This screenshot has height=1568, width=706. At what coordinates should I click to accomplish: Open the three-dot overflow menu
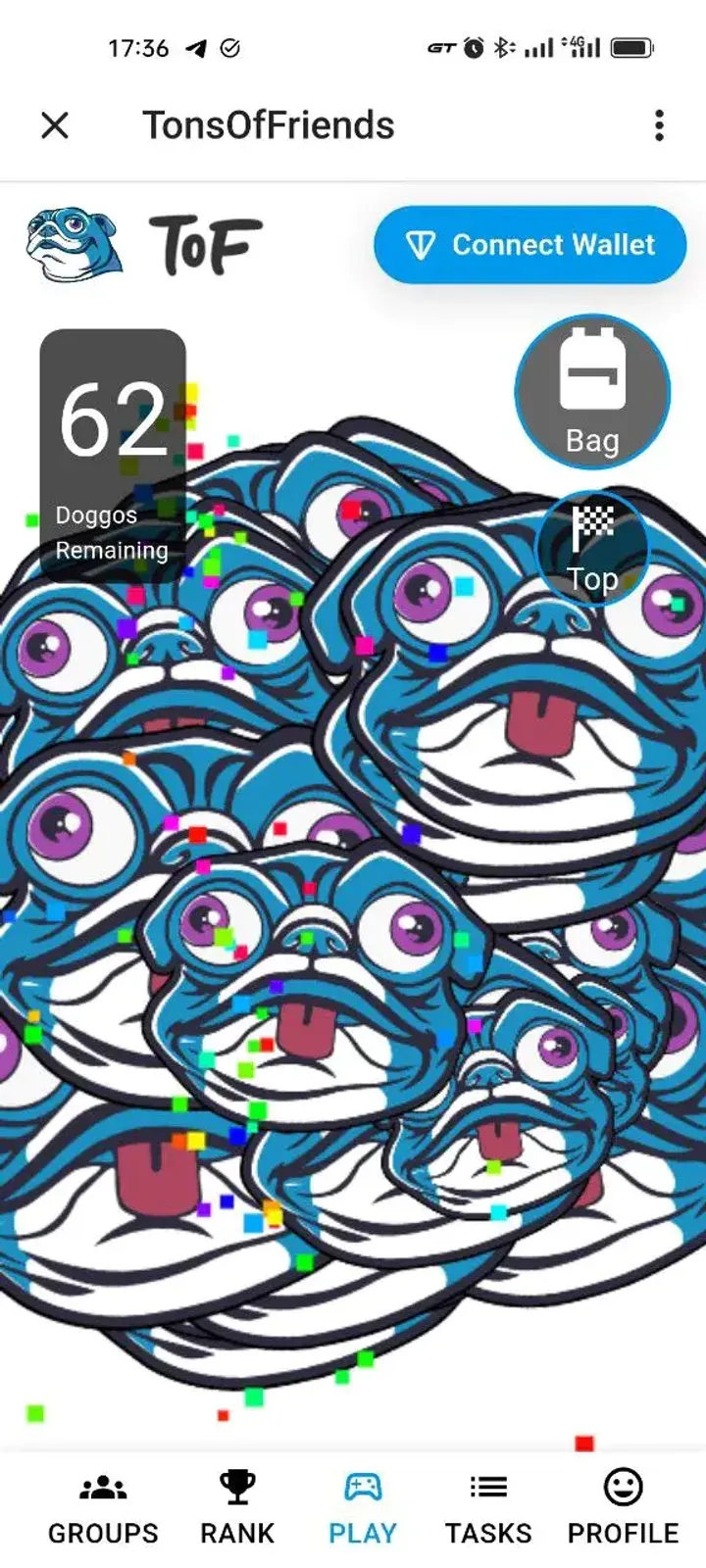tap(659, 125)
